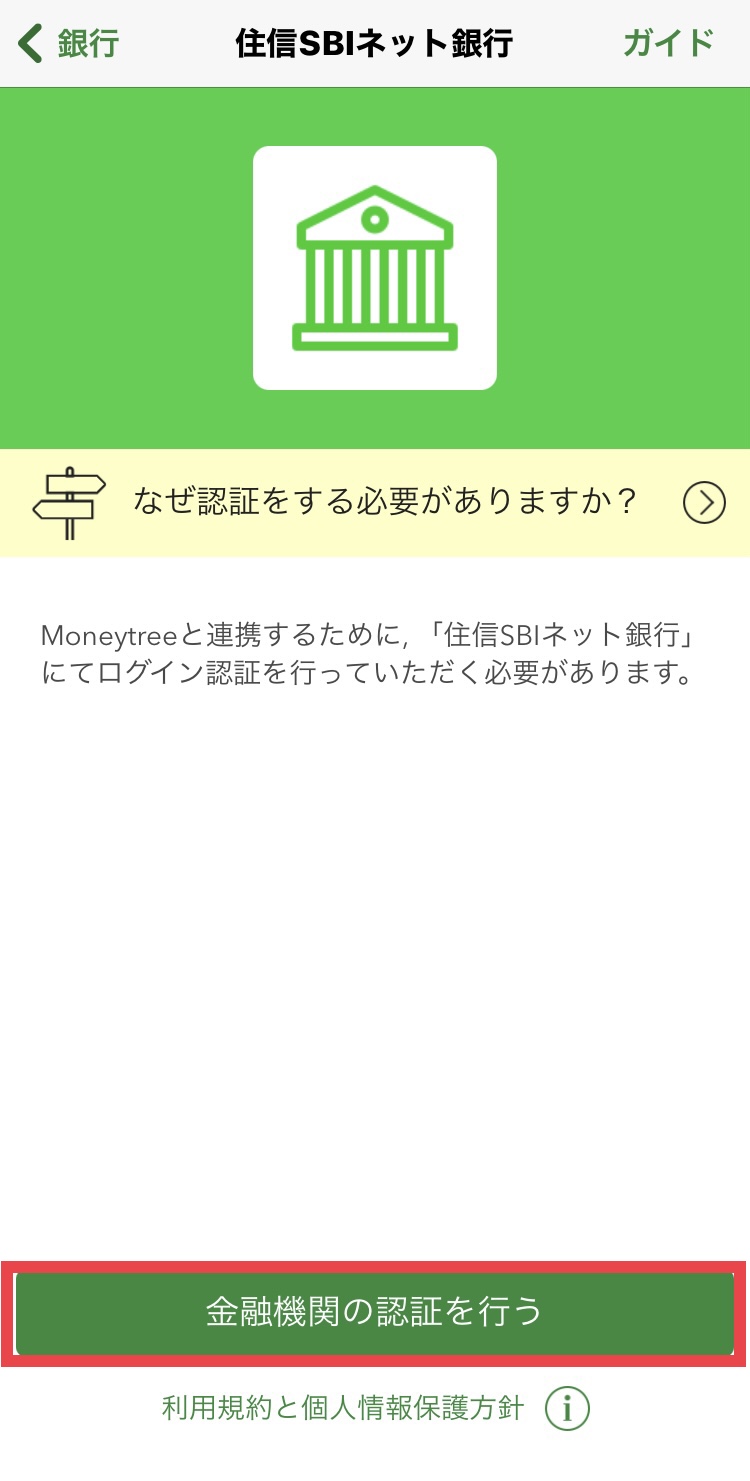Open なぜ認証をする必要がありますか？ explanation
Screen dimensions: 750x1481
click(x=375, y=503)
